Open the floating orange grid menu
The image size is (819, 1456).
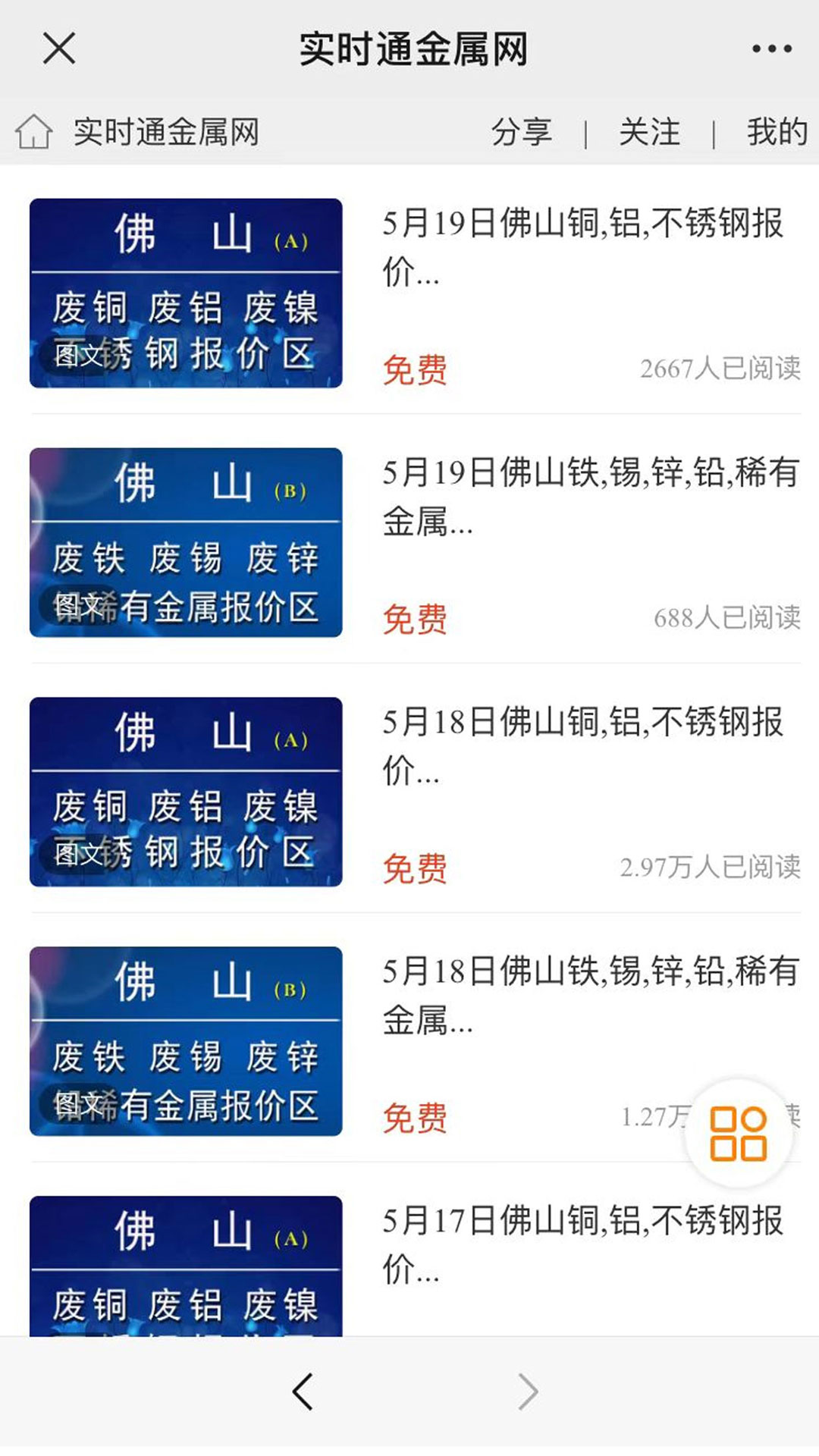point(739,1134)
